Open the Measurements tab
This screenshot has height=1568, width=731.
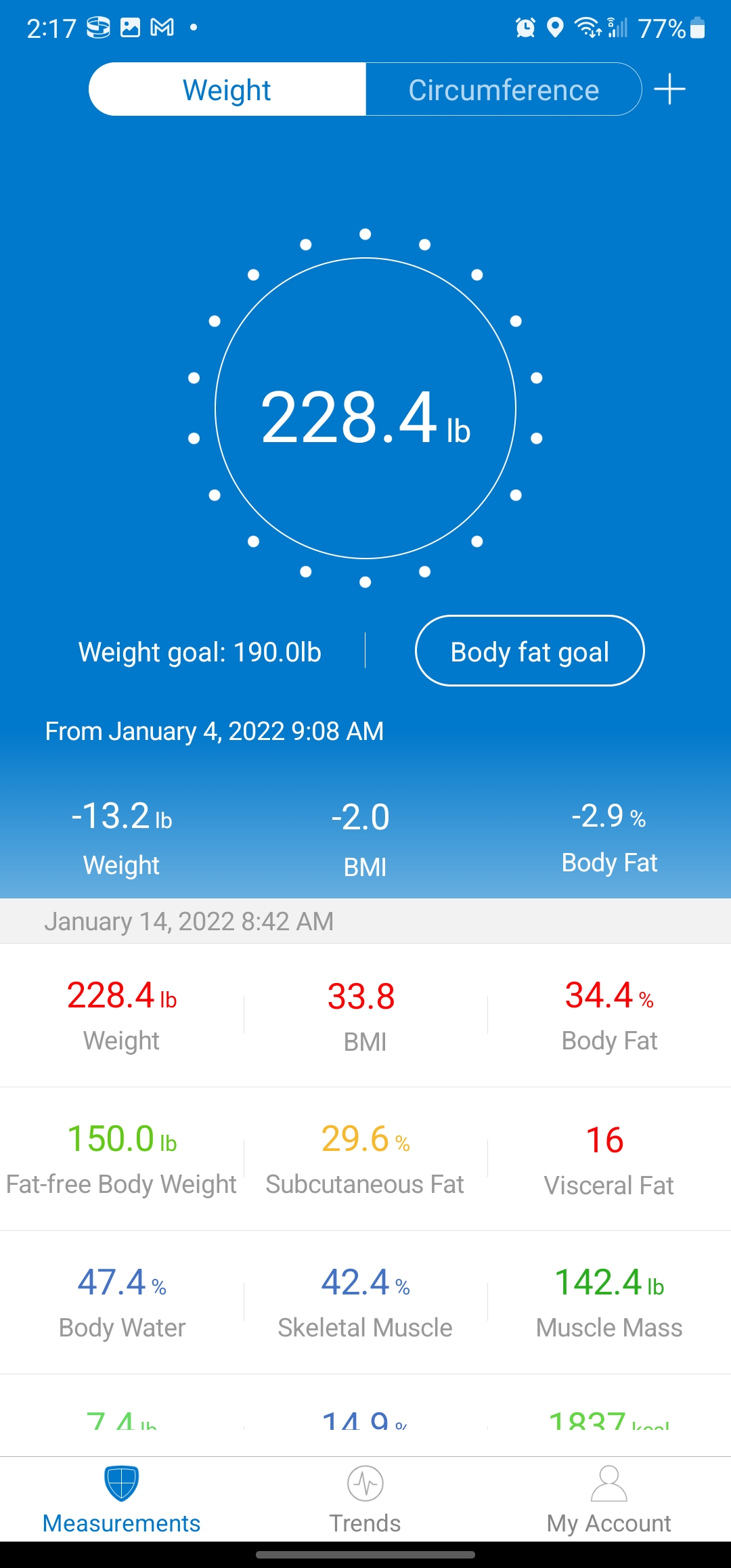coord(122,1499)
